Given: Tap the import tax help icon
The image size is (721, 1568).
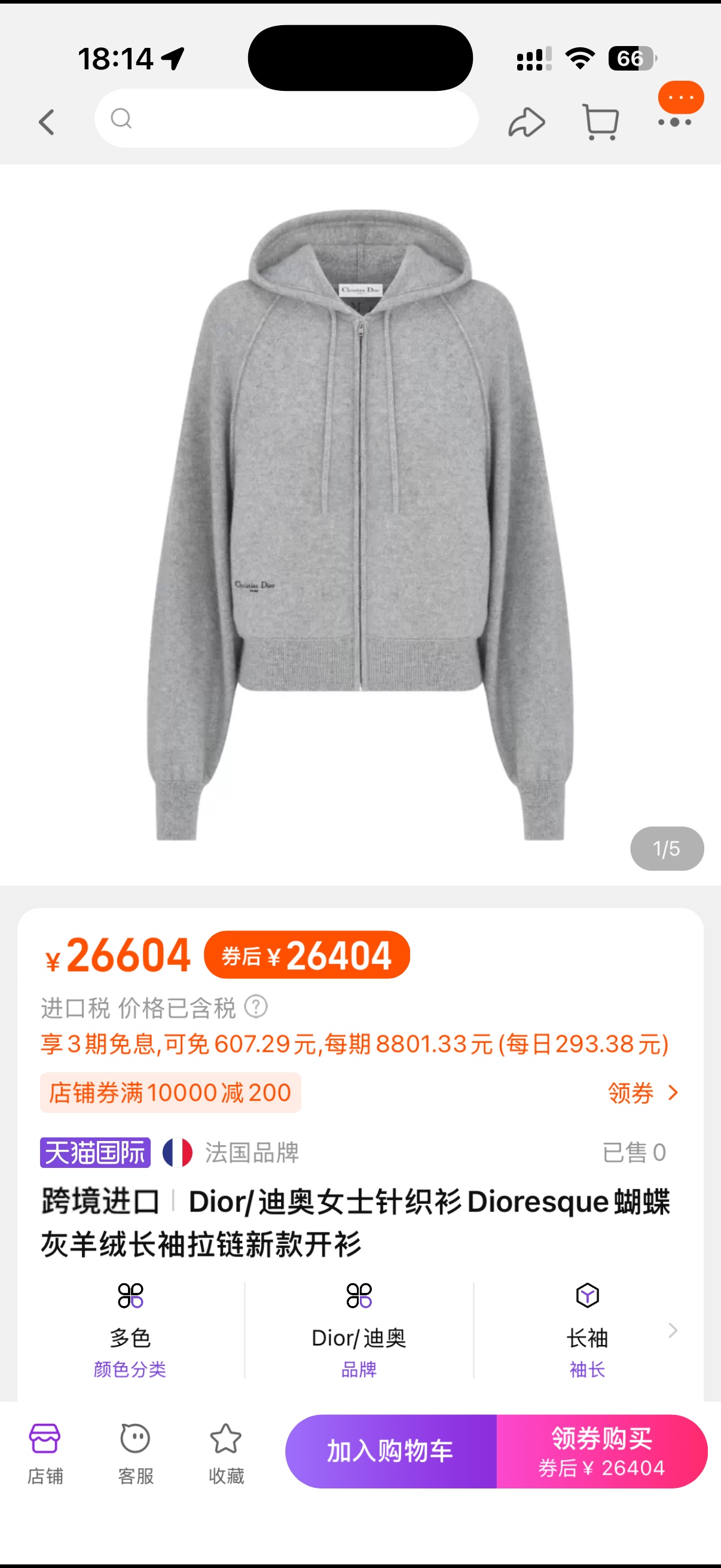Looking at the screenshot, I should tap(256, 1007).
